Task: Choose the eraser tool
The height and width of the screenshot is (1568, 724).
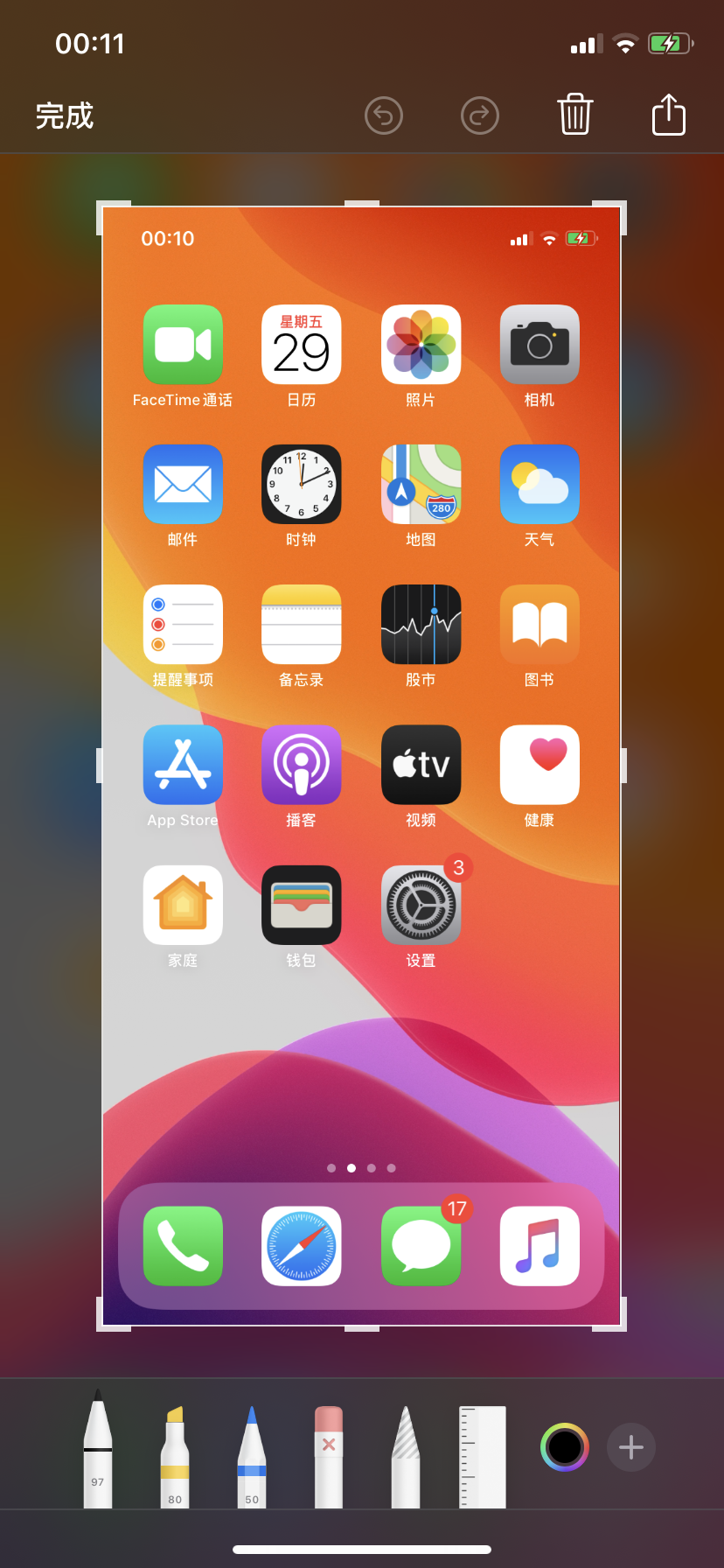Action: tap(329, 1457)
